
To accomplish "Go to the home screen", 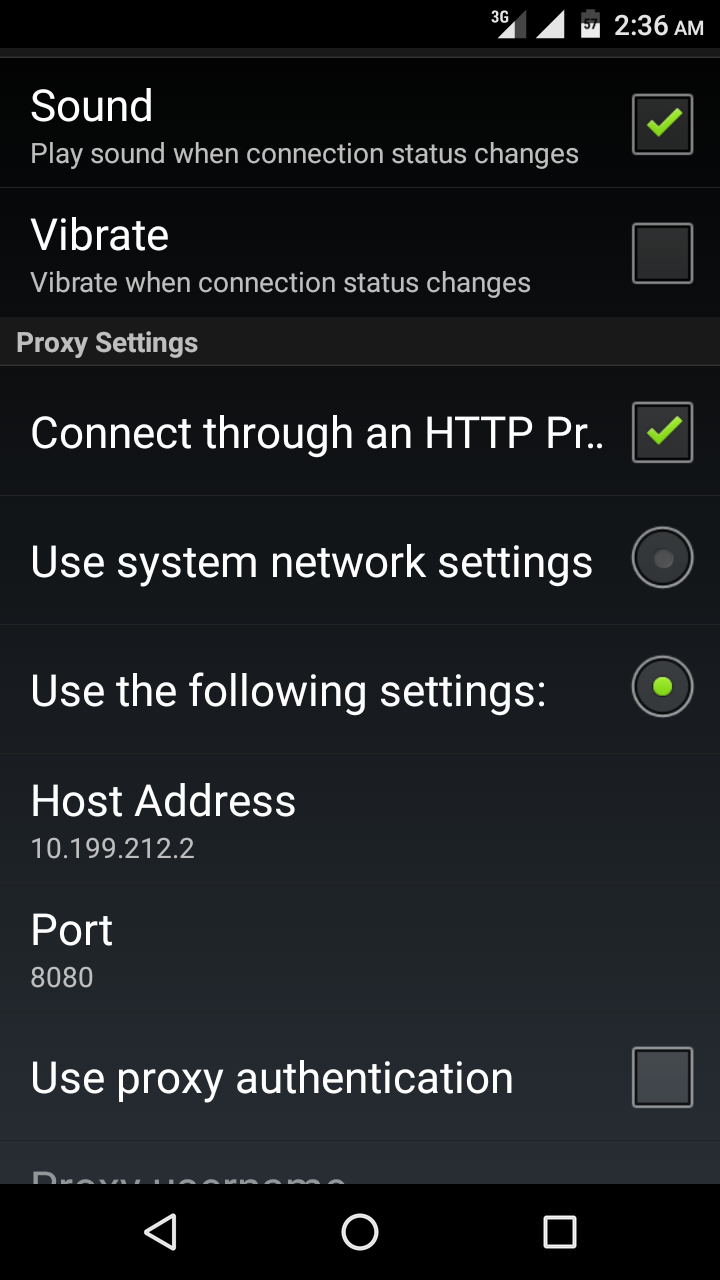I will pos(360,1232).
